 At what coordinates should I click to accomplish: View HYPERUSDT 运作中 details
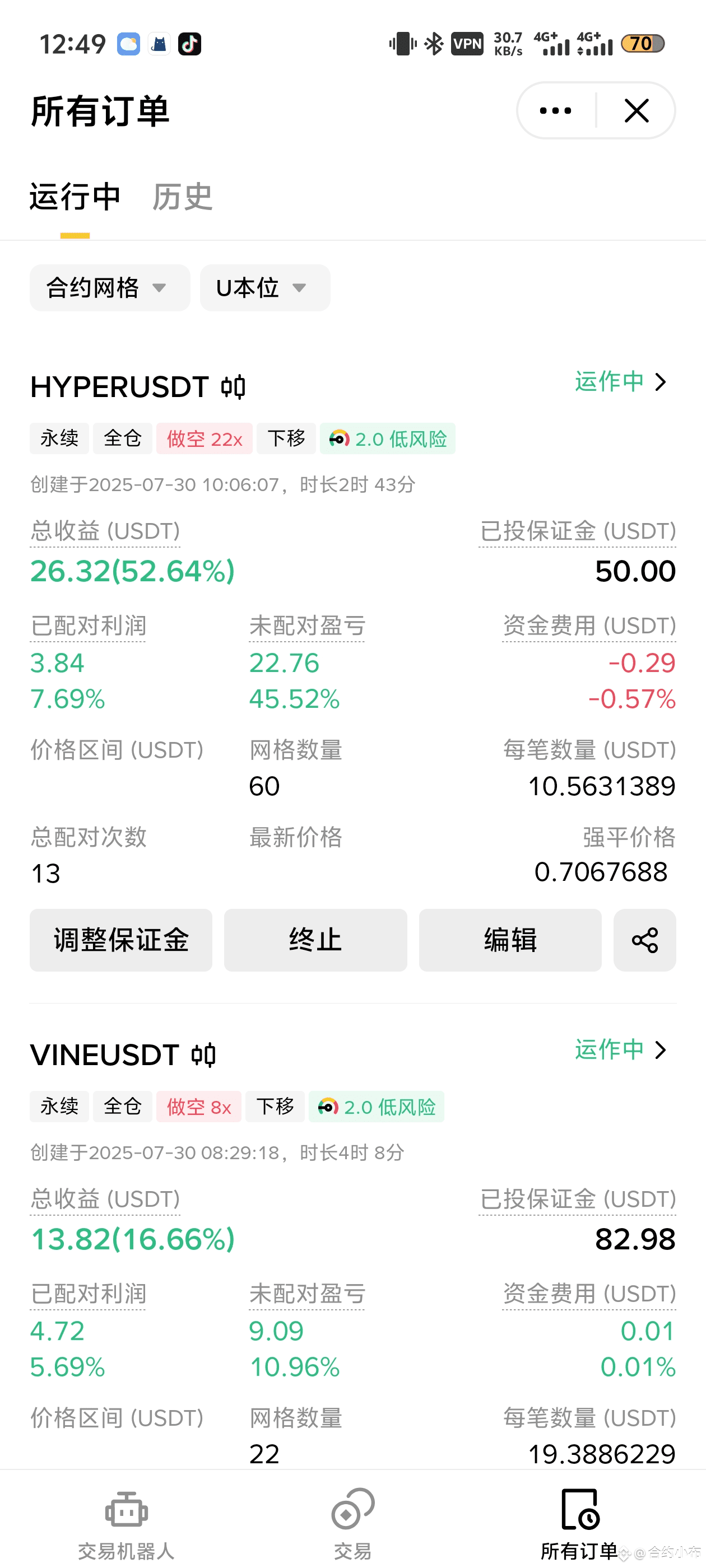coord(621,382)
